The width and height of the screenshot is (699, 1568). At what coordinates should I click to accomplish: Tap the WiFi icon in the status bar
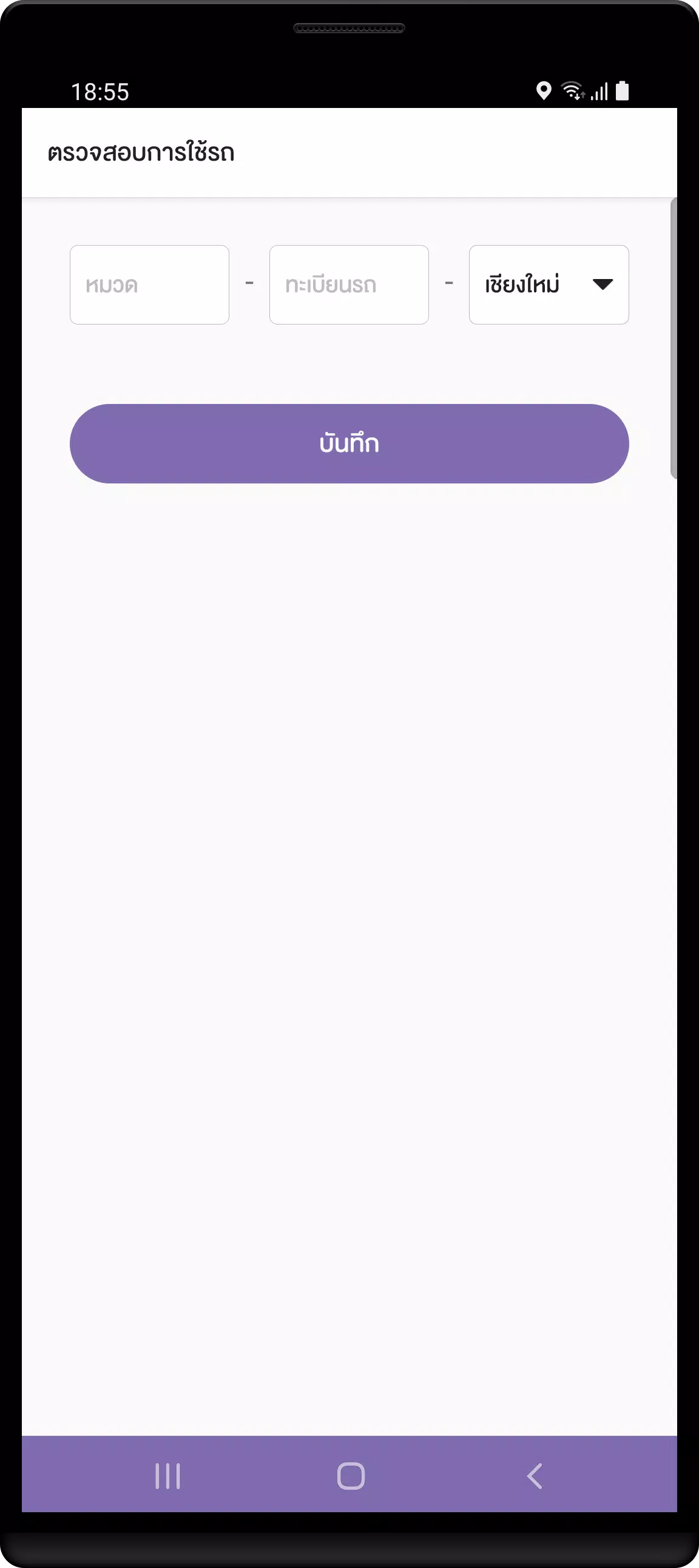click(573, 91)
